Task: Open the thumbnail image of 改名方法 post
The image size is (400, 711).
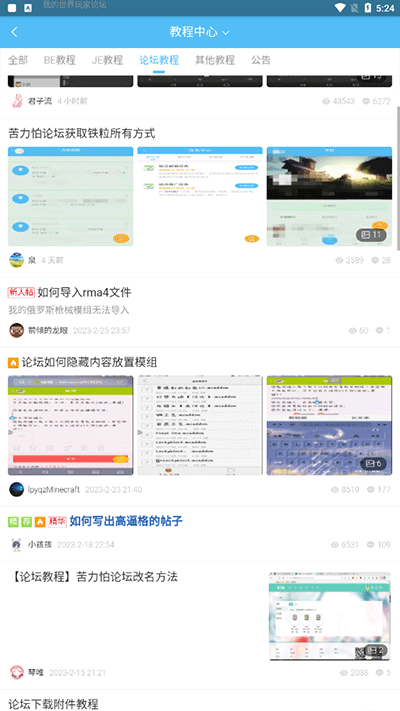Action: pos(330,616)
